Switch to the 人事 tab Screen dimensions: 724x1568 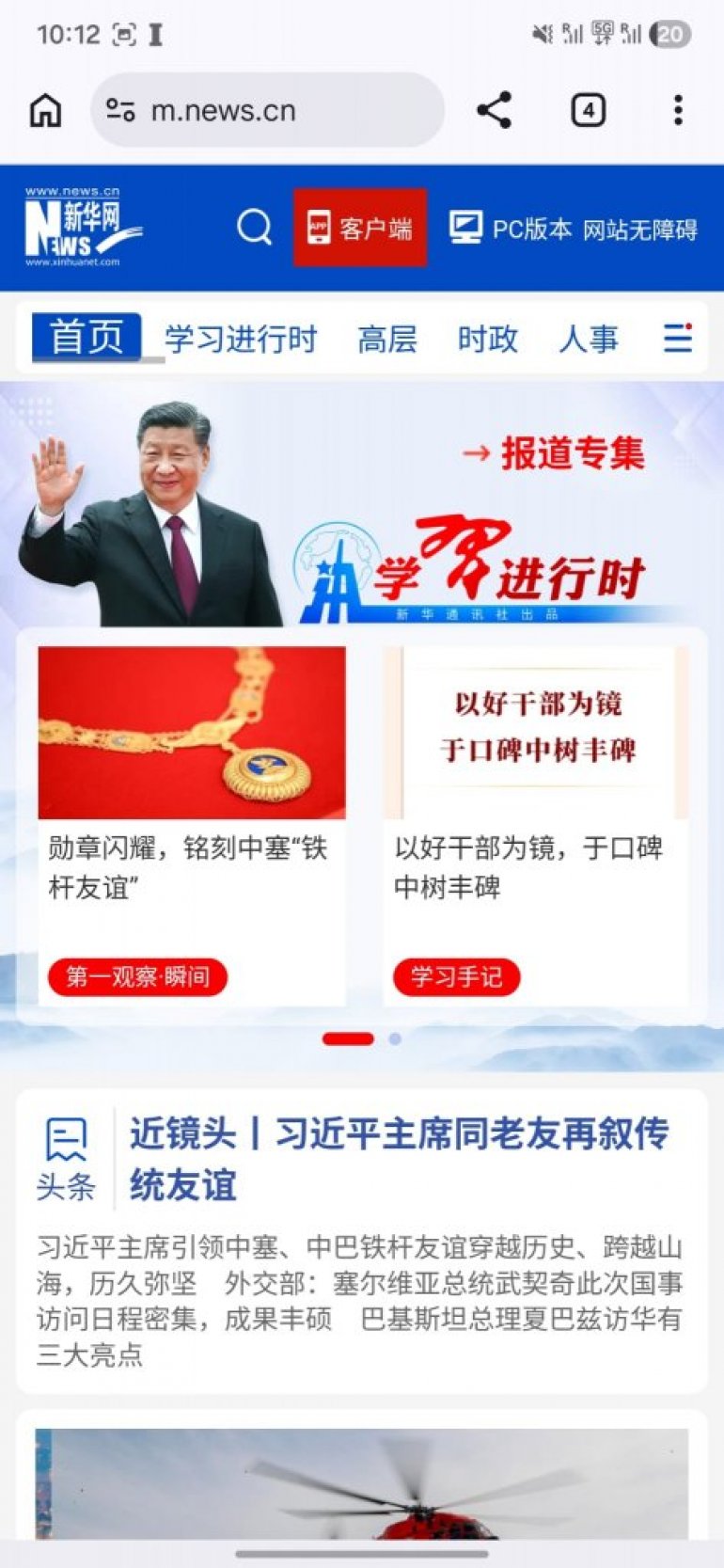point(589,339)
